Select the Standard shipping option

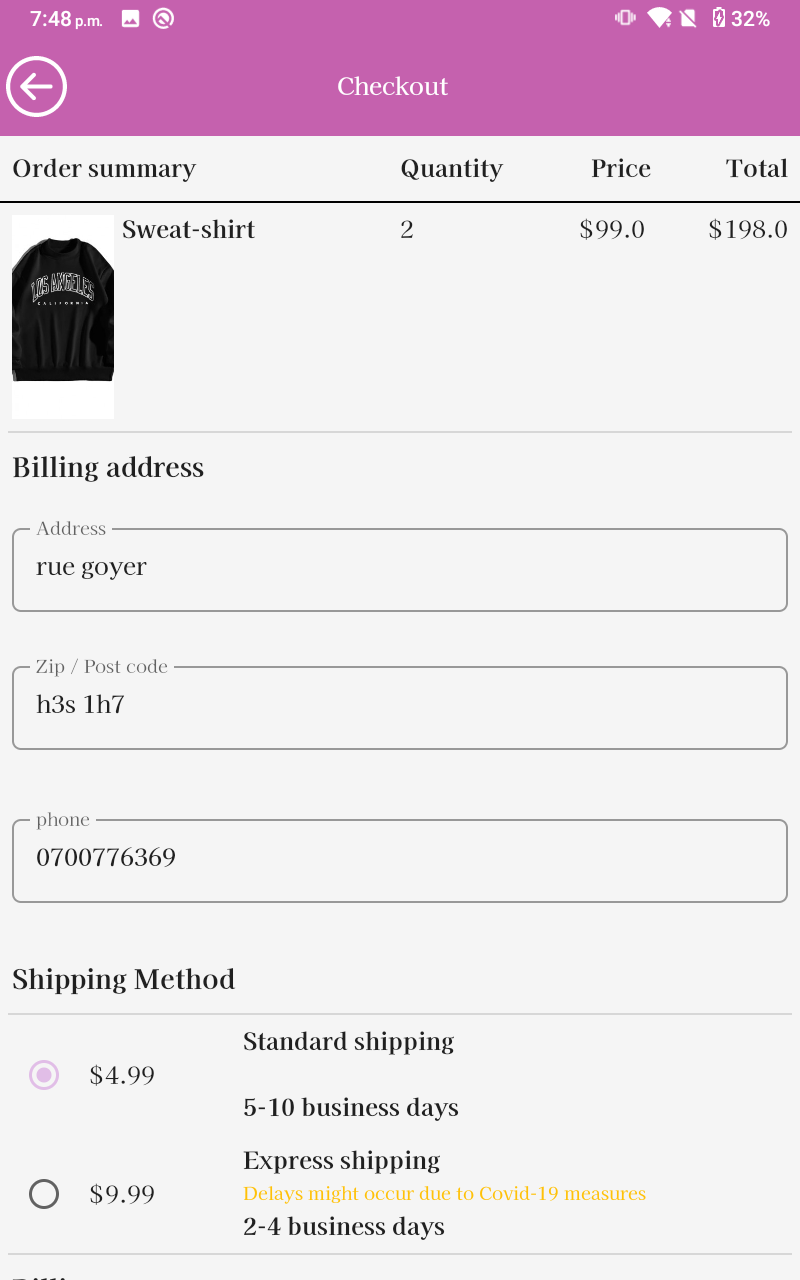(44, 1075)
